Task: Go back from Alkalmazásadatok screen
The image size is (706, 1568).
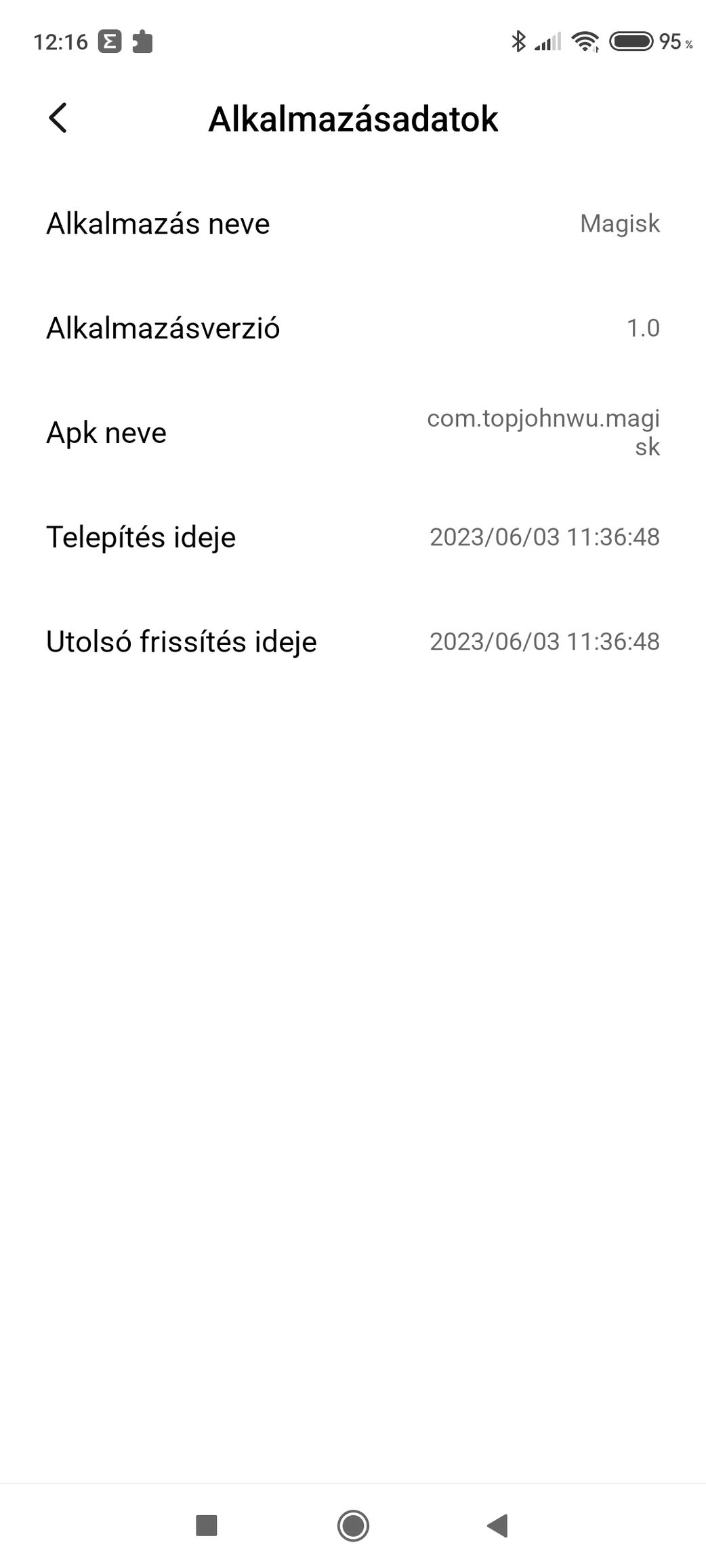Action: [58, 118]
